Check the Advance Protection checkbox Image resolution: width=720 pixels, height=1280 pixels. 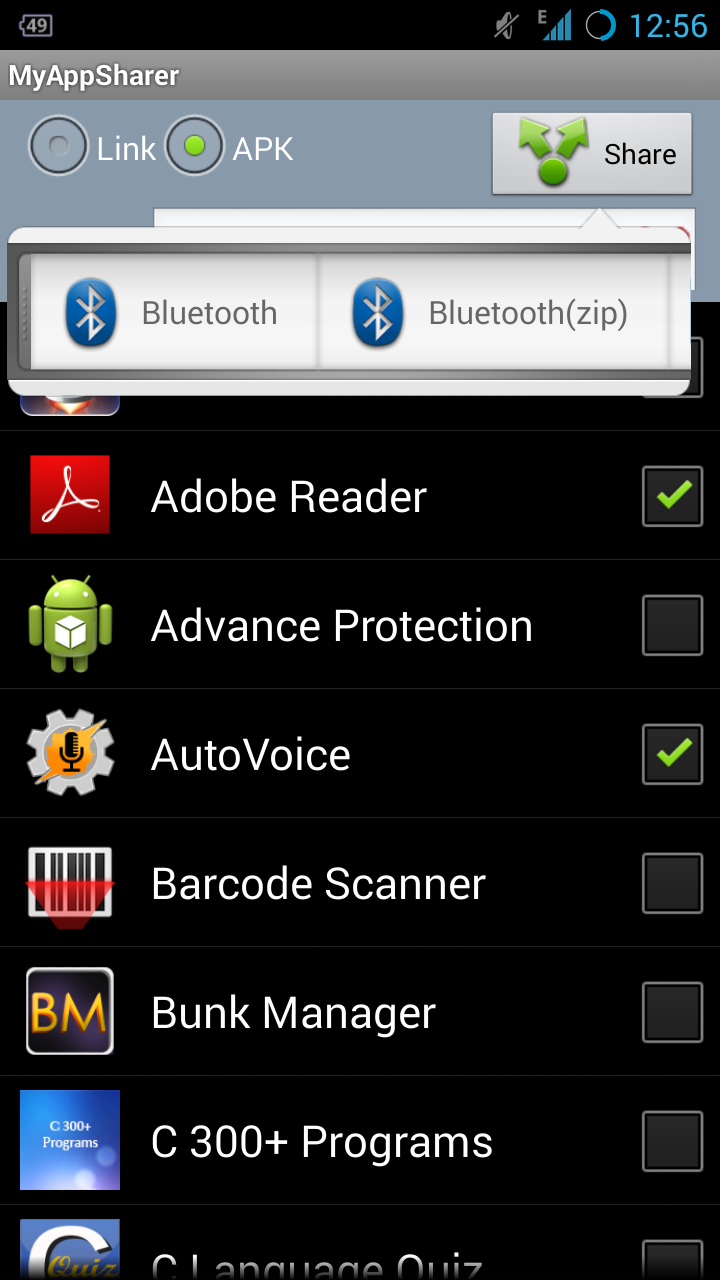point(672,625)
